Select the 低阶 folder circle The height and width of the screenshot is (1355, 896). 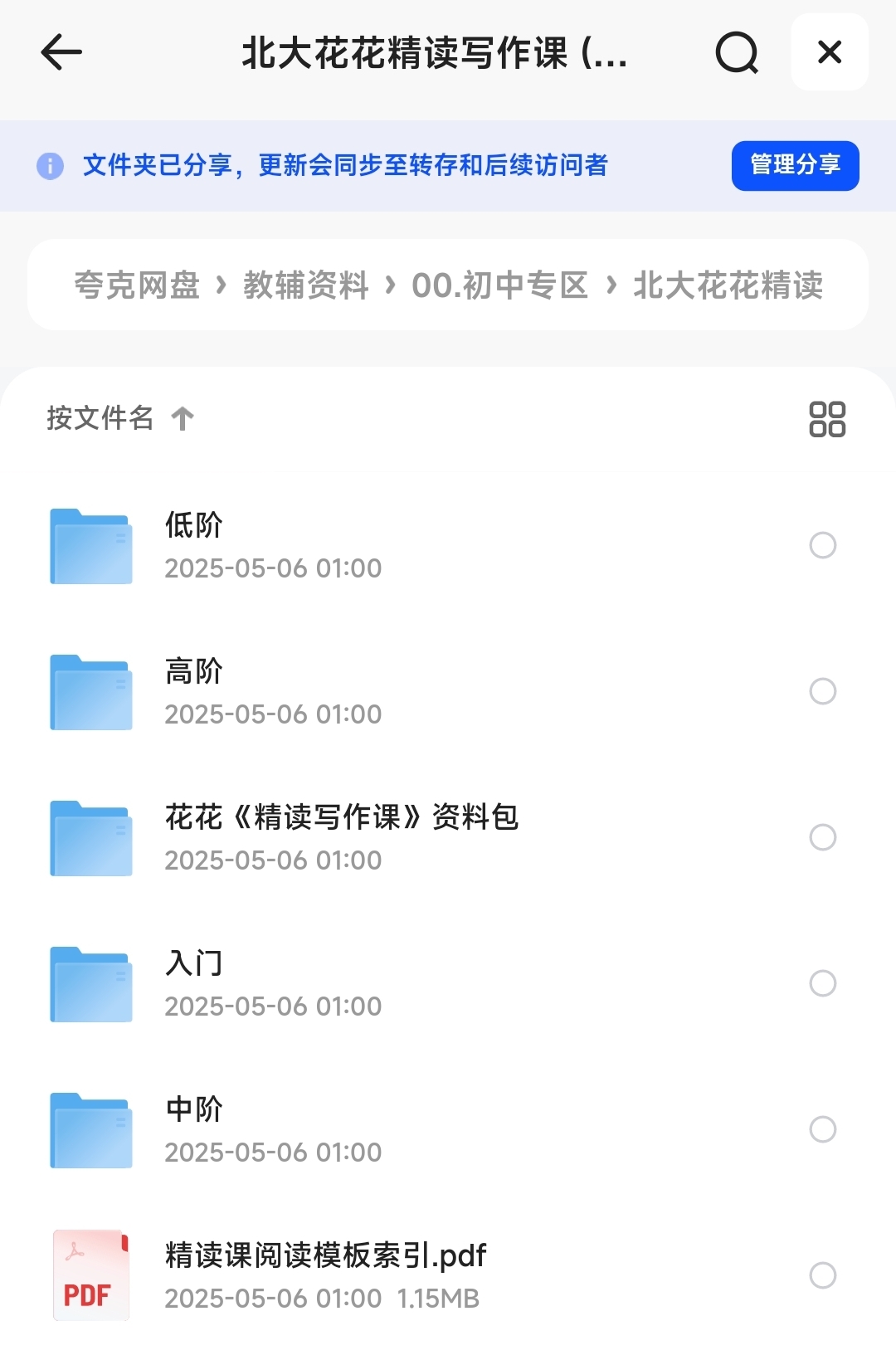(823, 545)
